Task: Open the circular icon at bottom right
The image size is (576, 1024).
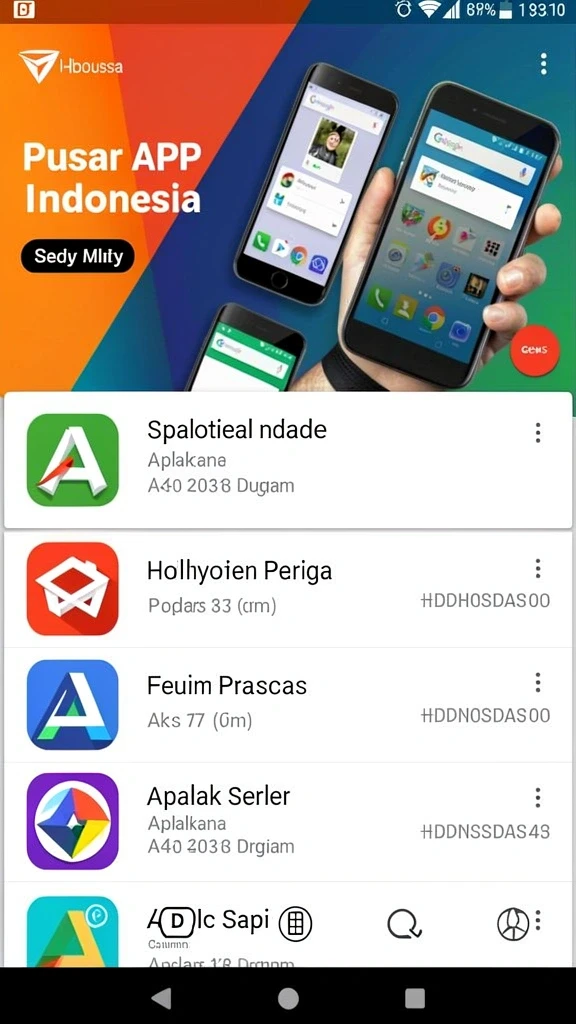Action: (513, 924)
